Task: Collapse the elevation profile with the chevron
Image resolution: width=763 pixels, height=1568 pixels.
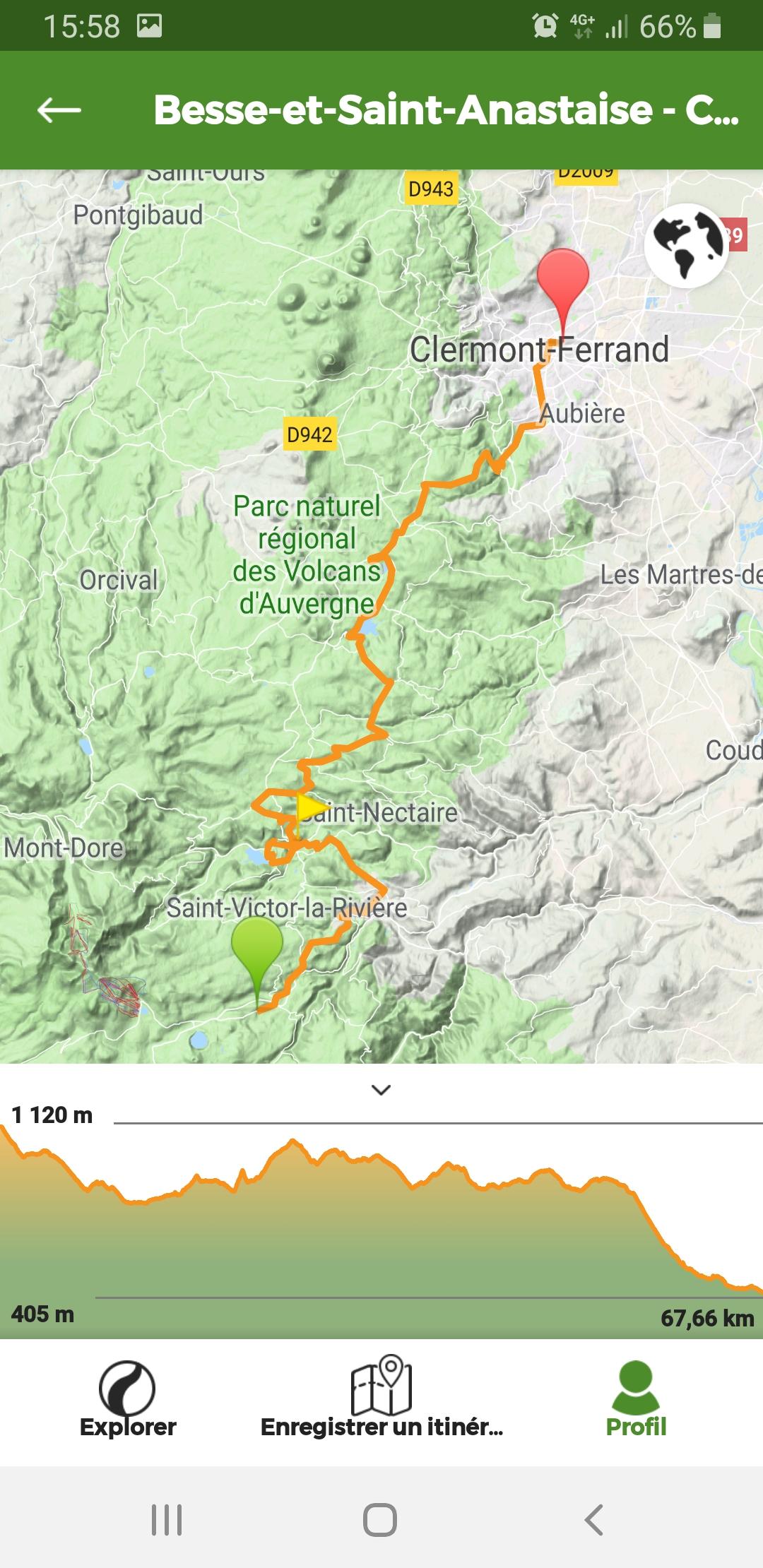Action: pos(381,1090)
